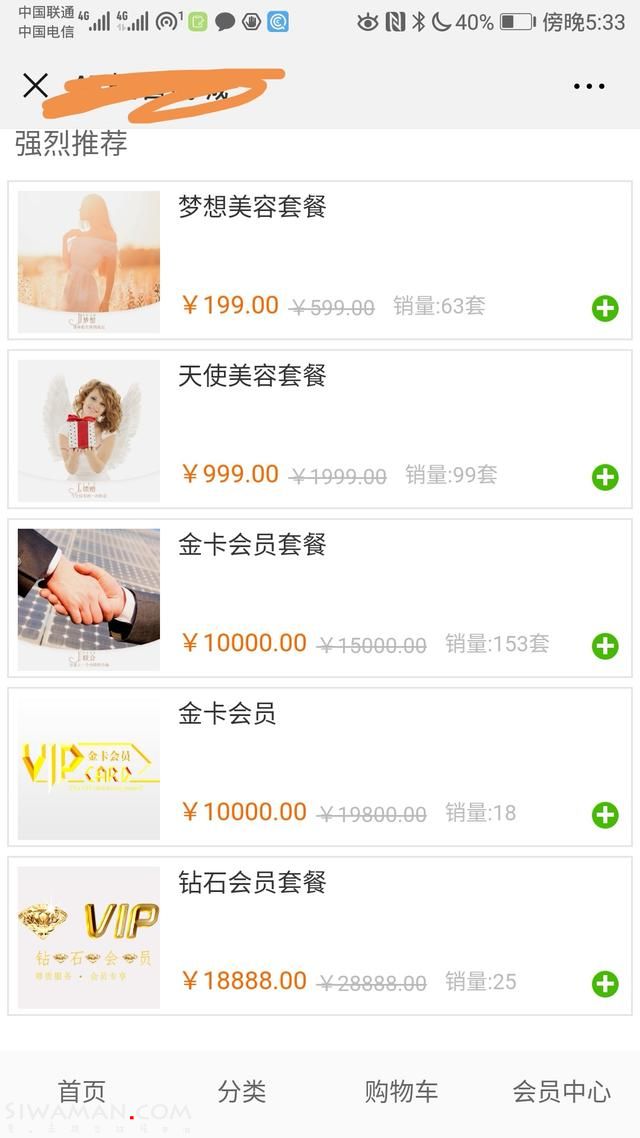Image resolution: width=640 pixels, height=1138 pixels.
Task: Close this web page
Action: [35, 86]
